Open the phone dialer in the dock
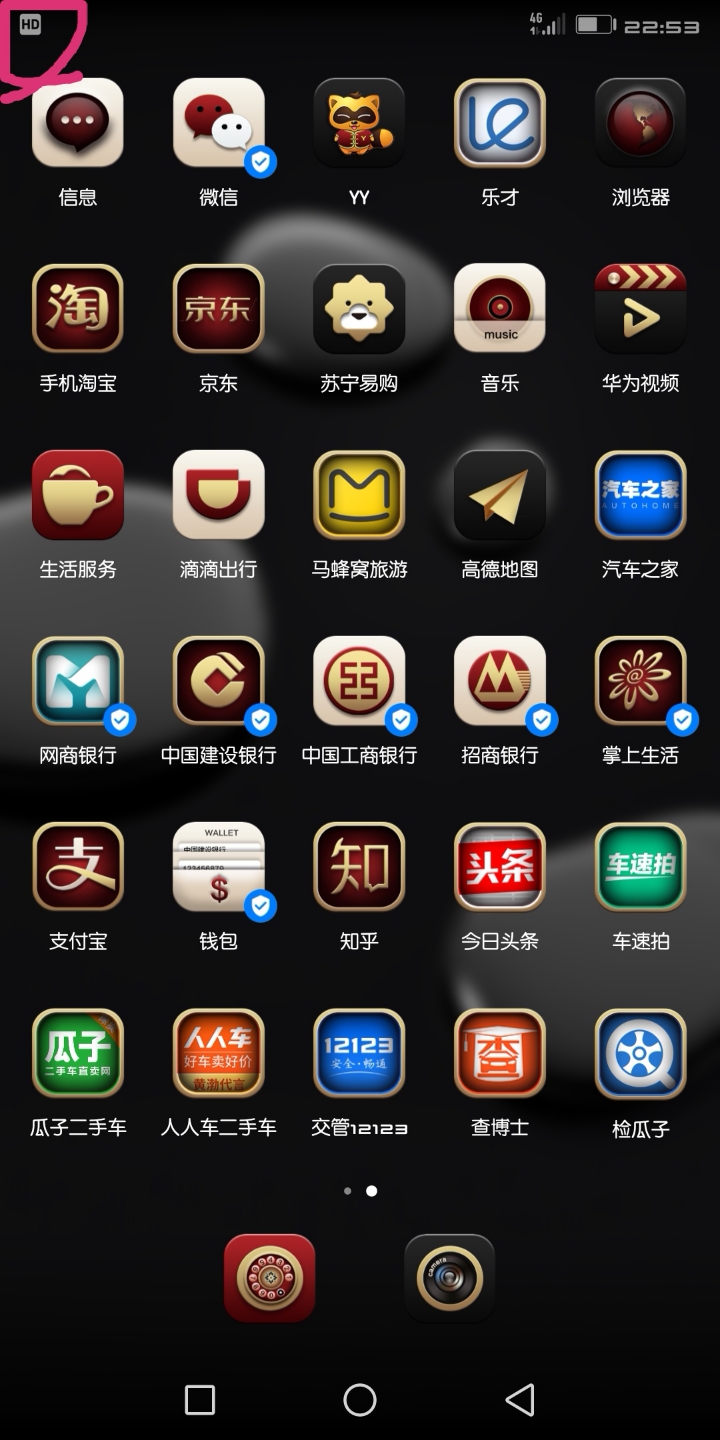 270,1278
